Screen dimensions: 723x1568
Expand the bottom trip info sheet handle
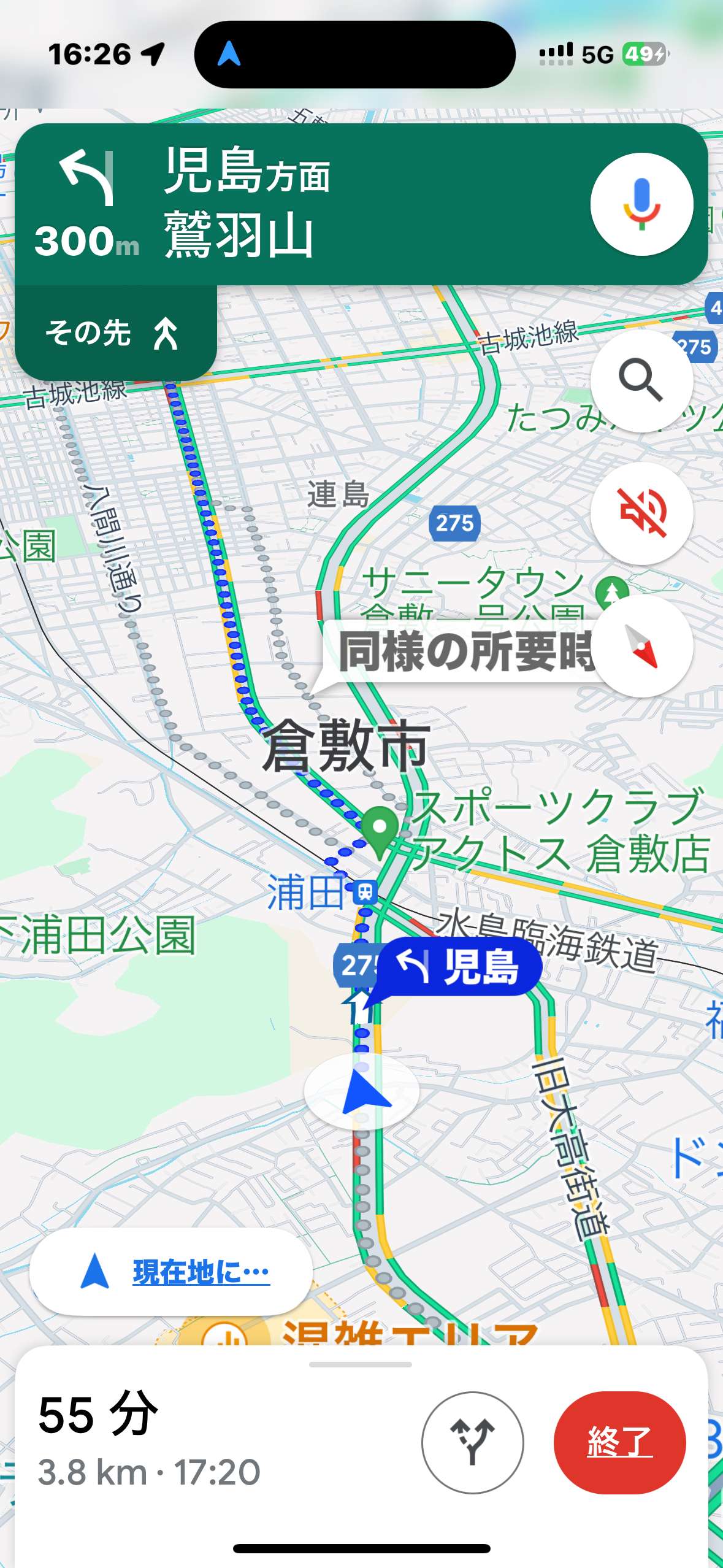[361, 1365]
